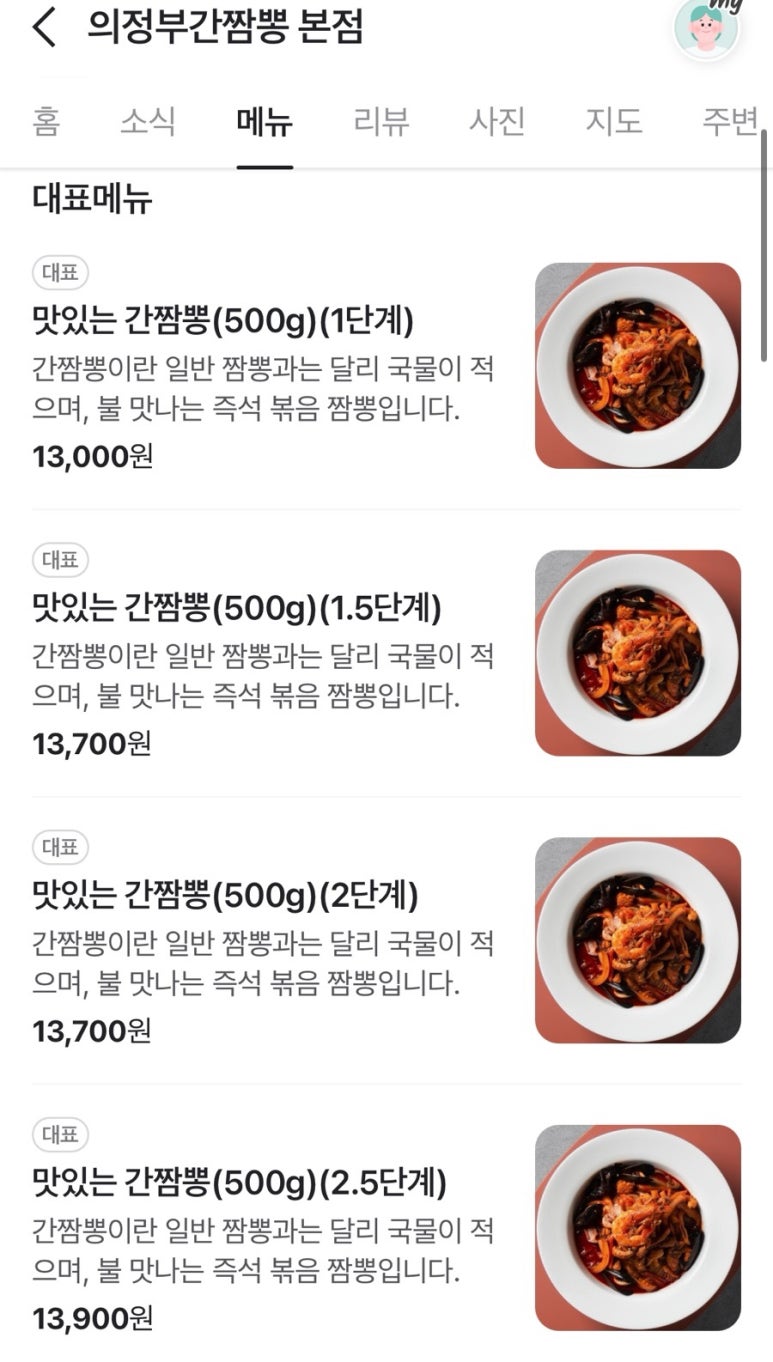Switch to the 소식 tab

click(x=148, y=122)
